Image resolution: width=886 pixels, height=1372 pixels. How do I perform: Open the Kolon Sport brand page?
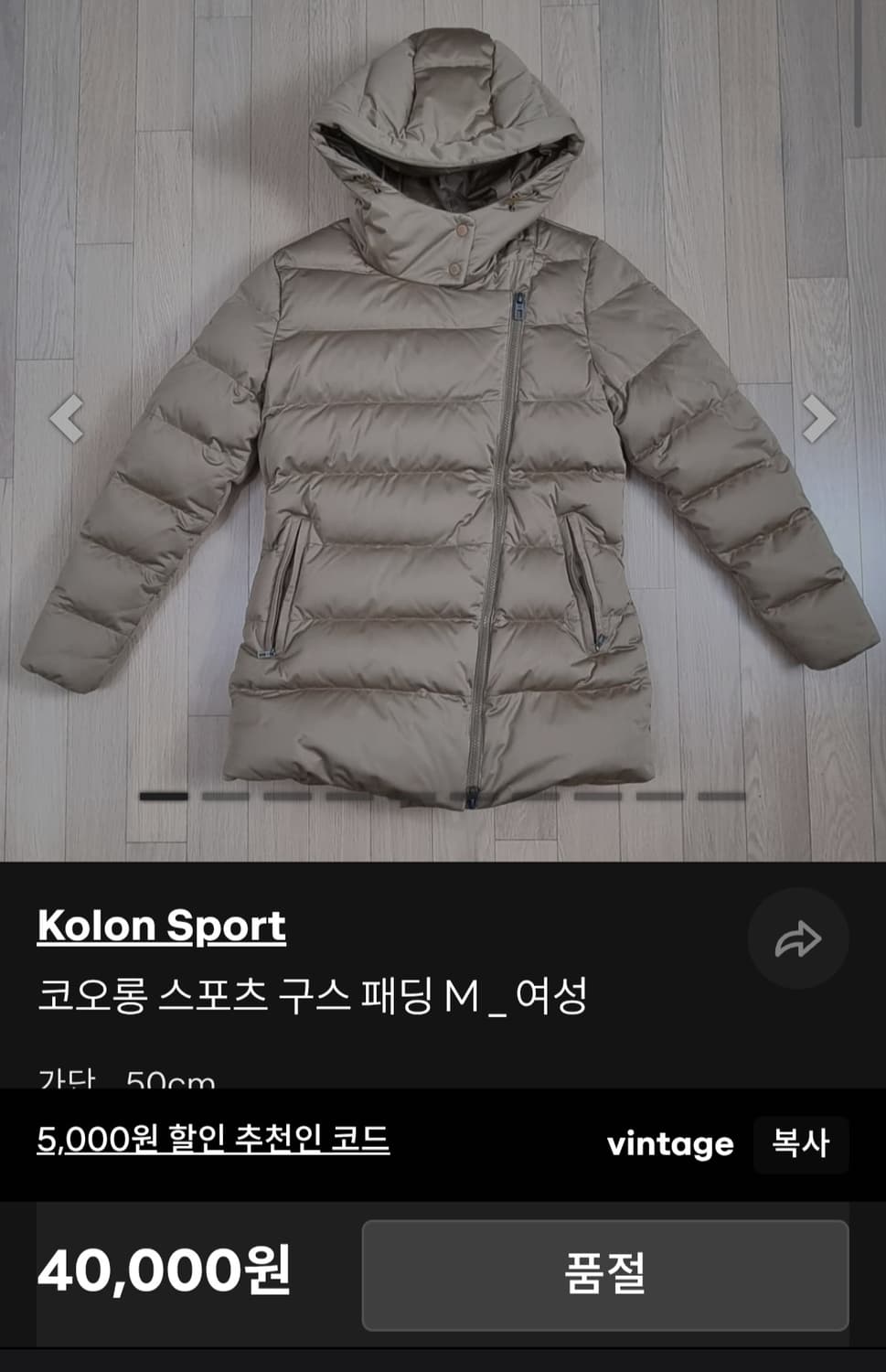pos(163,927)
